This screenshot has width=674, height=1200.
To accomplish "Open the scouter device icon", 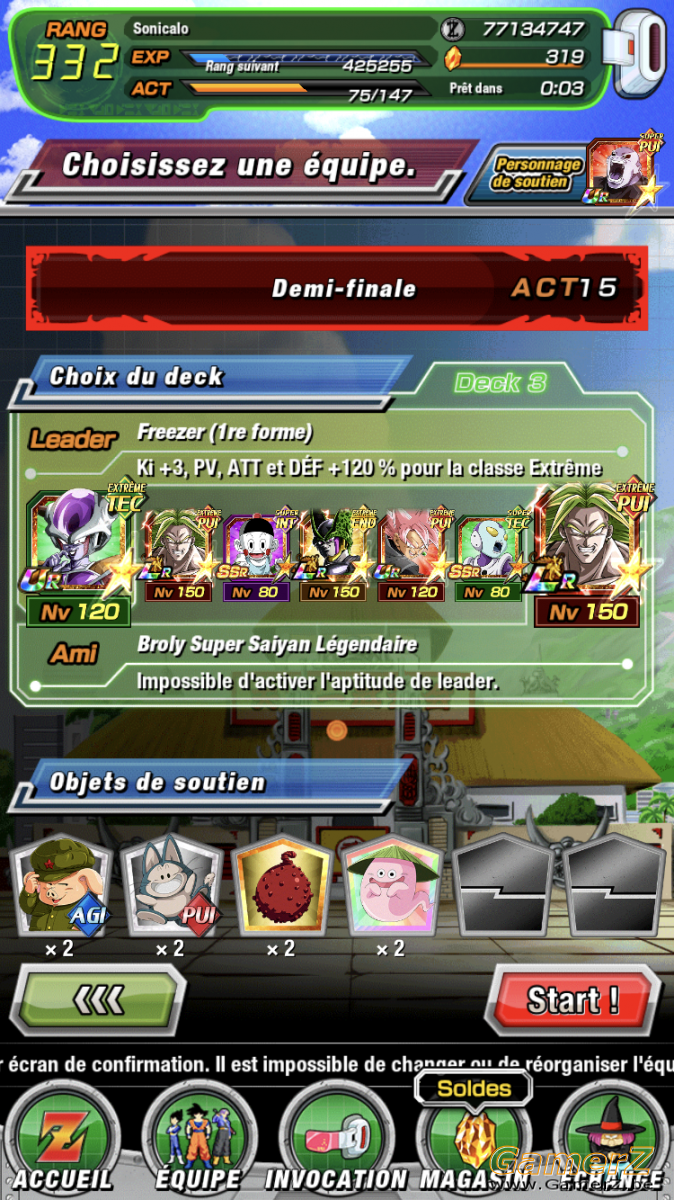I will (640, 55).
